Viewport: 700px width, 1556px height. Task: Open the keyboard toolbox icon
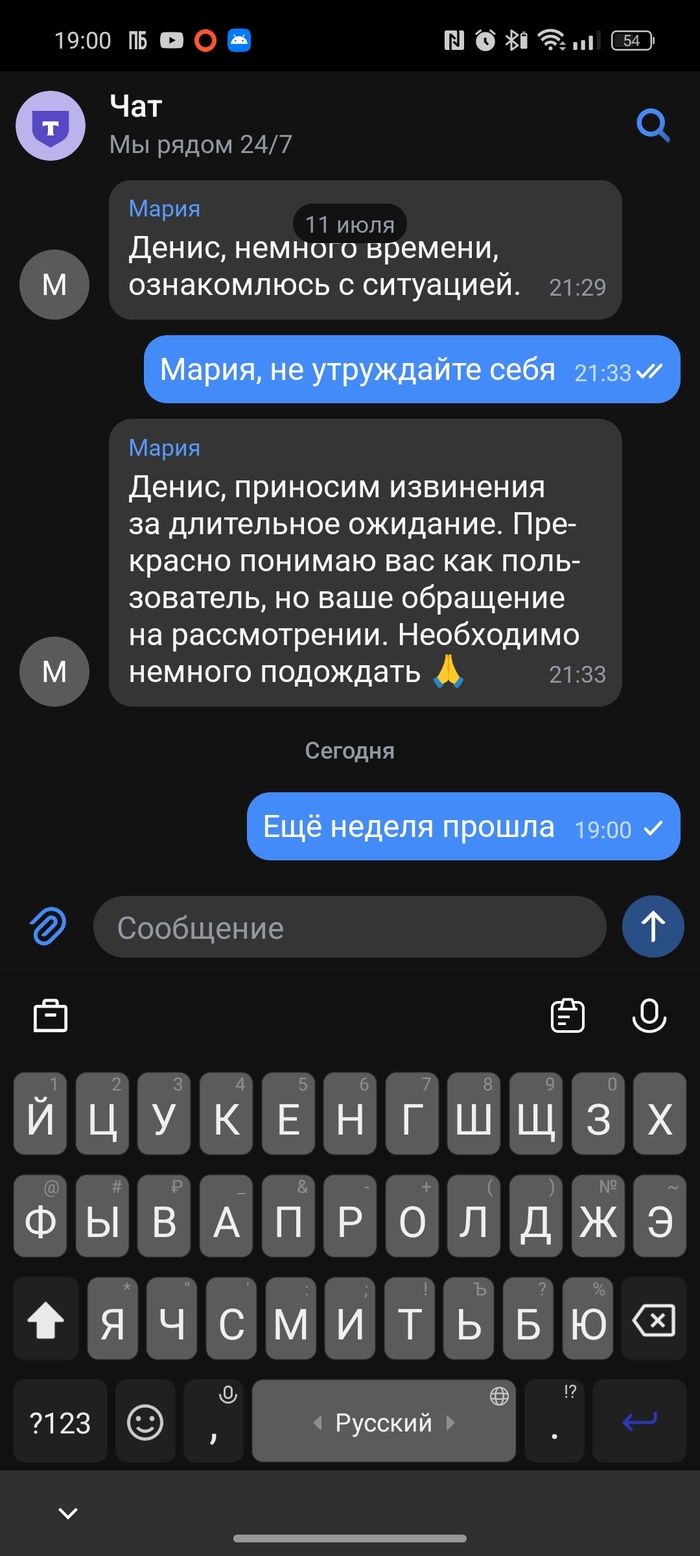[50, 1015]
